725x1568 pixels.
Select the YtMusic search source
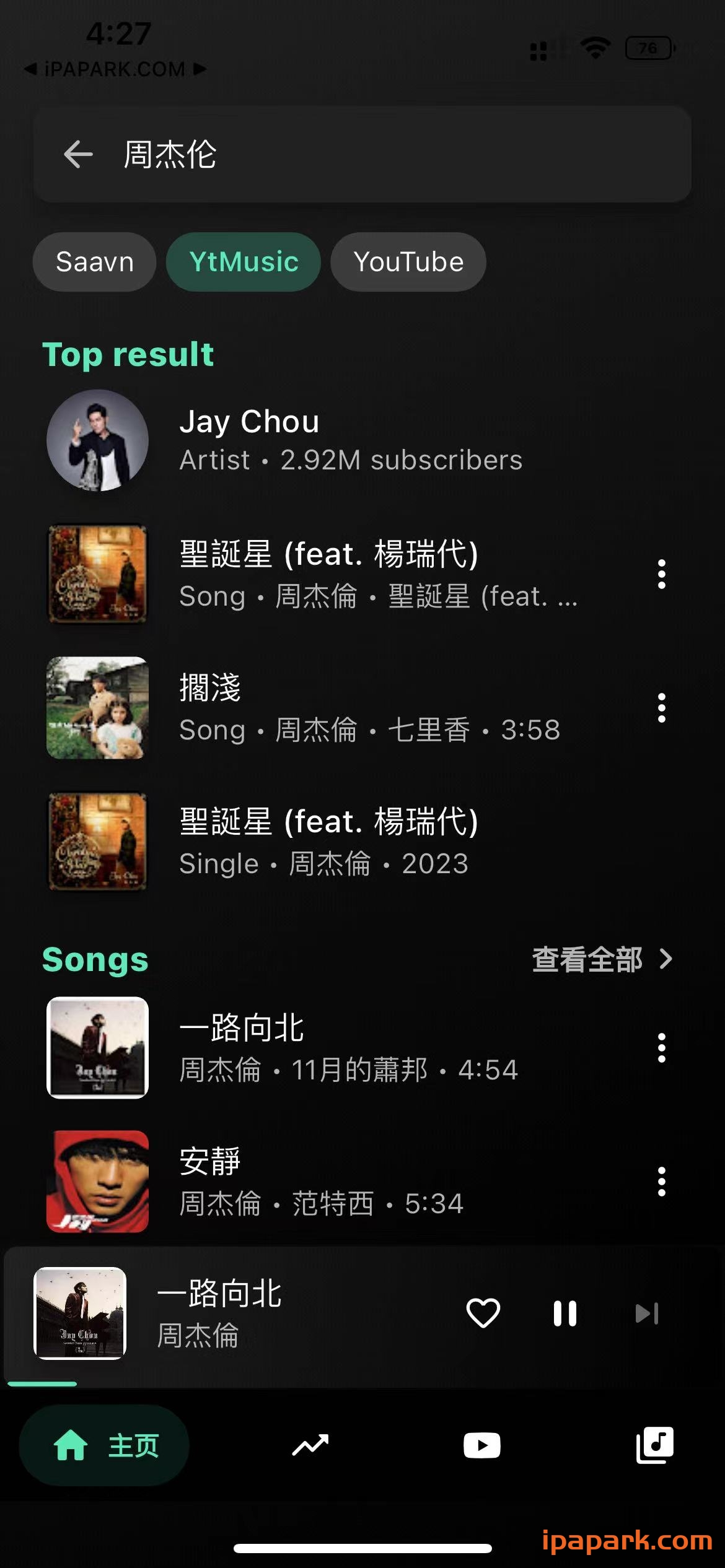pyautogui.click(x=243, y=261)
